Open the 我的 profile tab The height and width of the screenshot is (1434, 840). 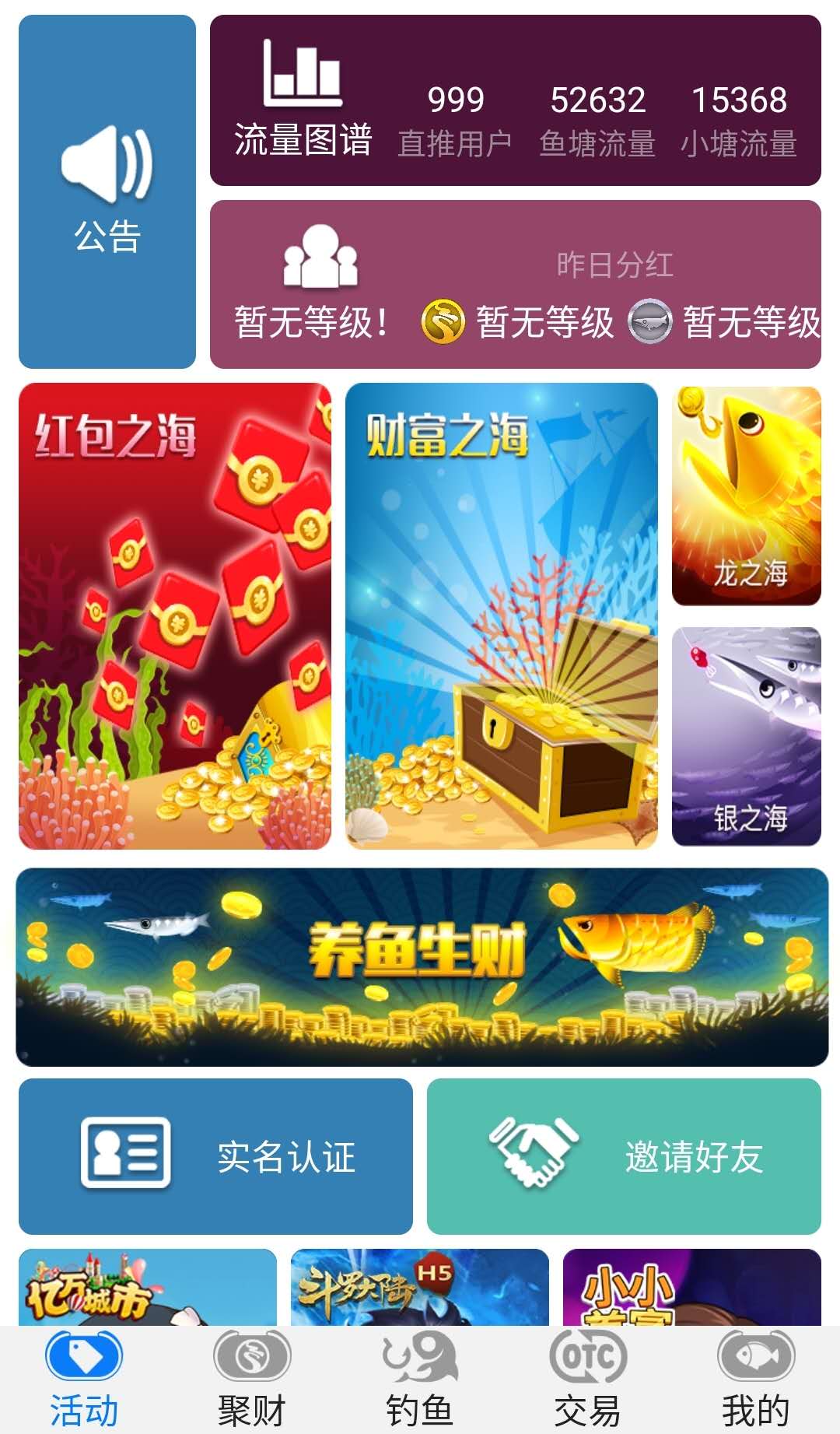click(756, 1380)
